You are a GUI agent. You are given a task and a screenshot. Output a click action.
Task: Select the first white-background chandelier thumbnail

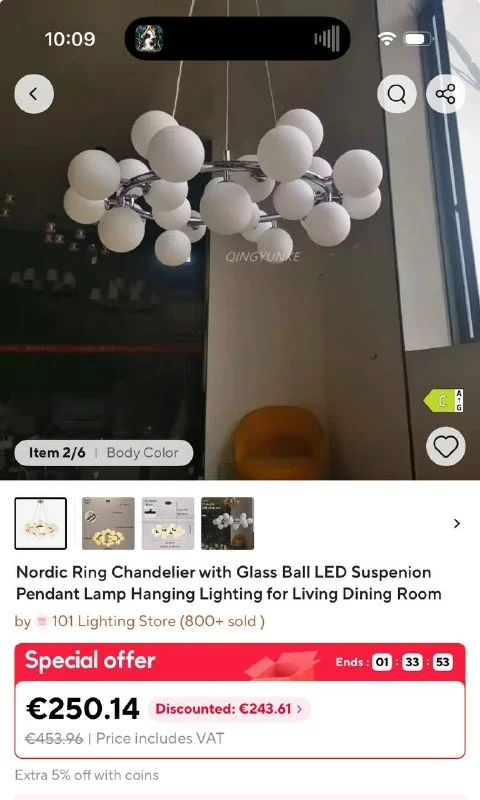tap(41, 523)
